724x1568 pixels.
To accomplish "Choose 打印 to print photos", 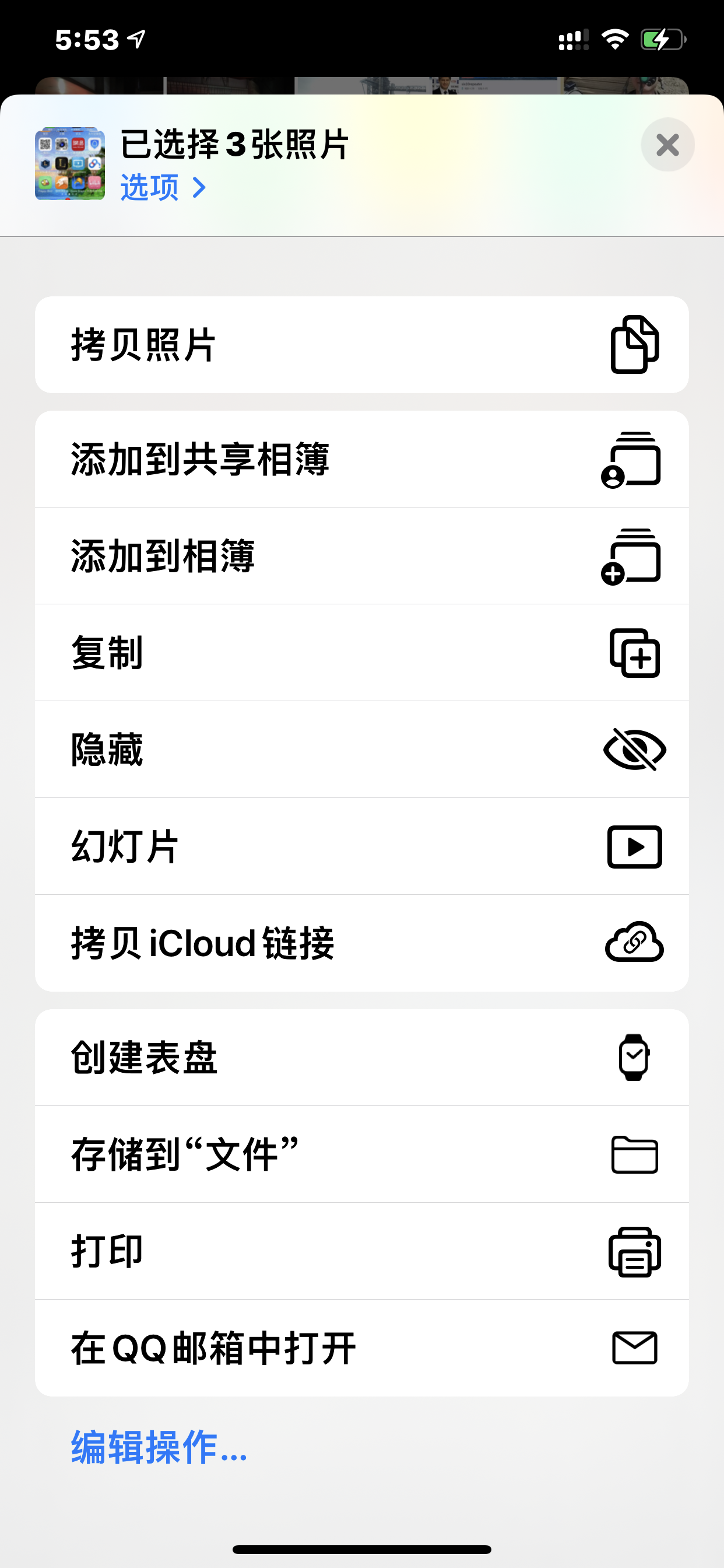I will [x=361, y=1251].
